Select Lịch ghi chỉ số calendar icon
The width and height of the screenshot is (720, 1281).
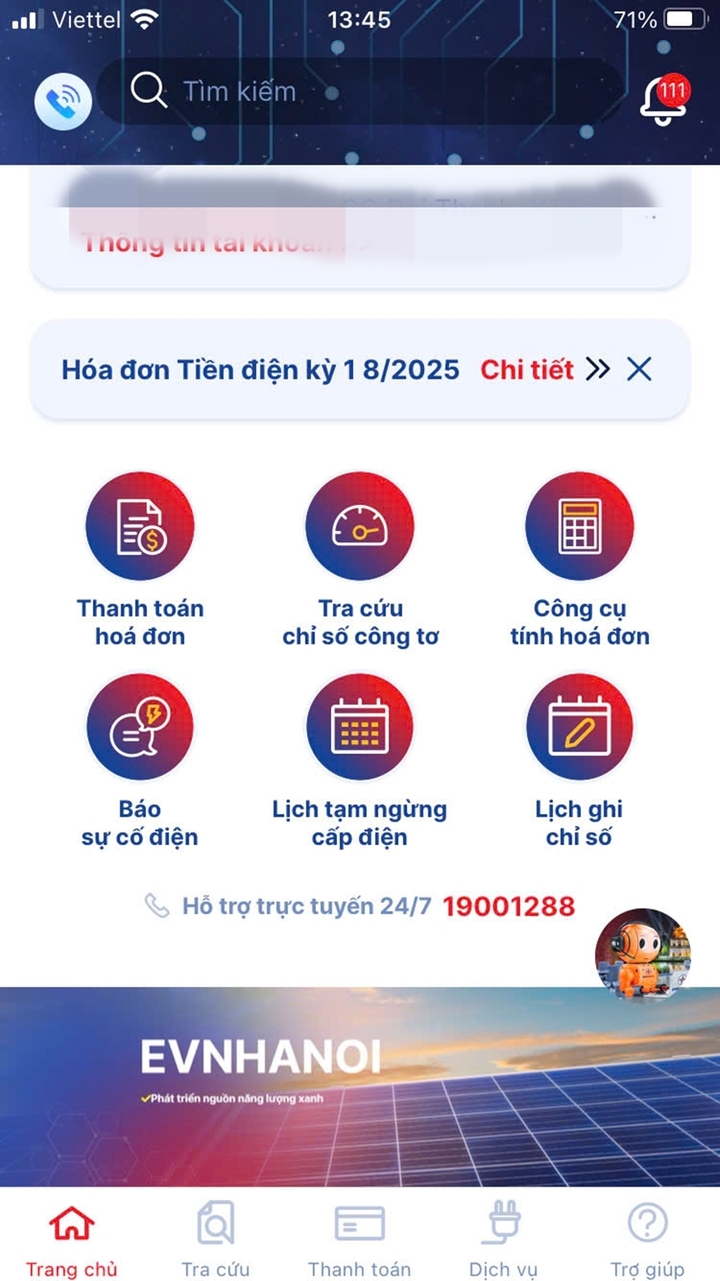point(580,727)
